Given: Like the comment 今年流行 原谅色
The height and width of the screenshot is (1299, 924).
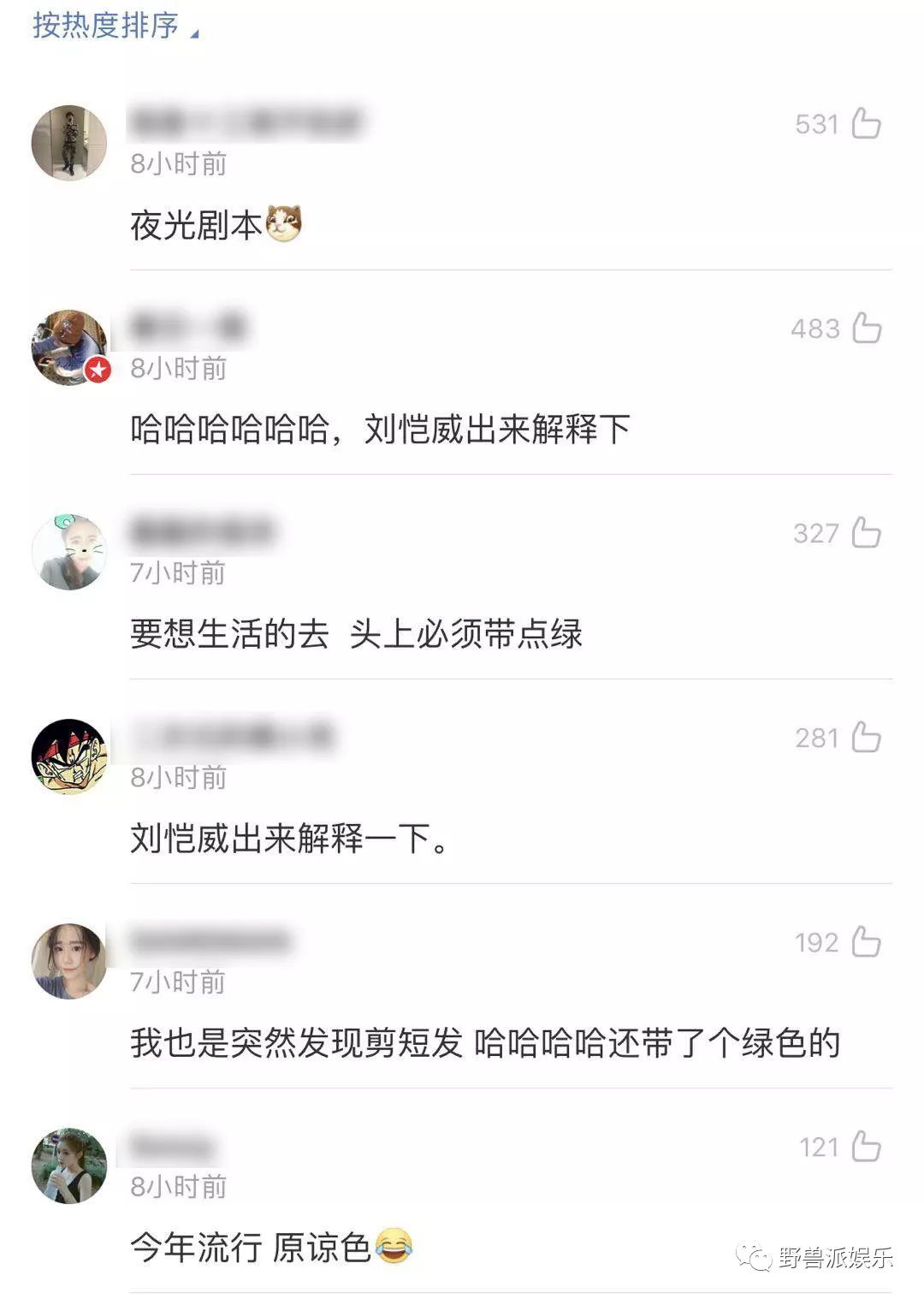Looking at the screenshot, I should point(866,1147).
